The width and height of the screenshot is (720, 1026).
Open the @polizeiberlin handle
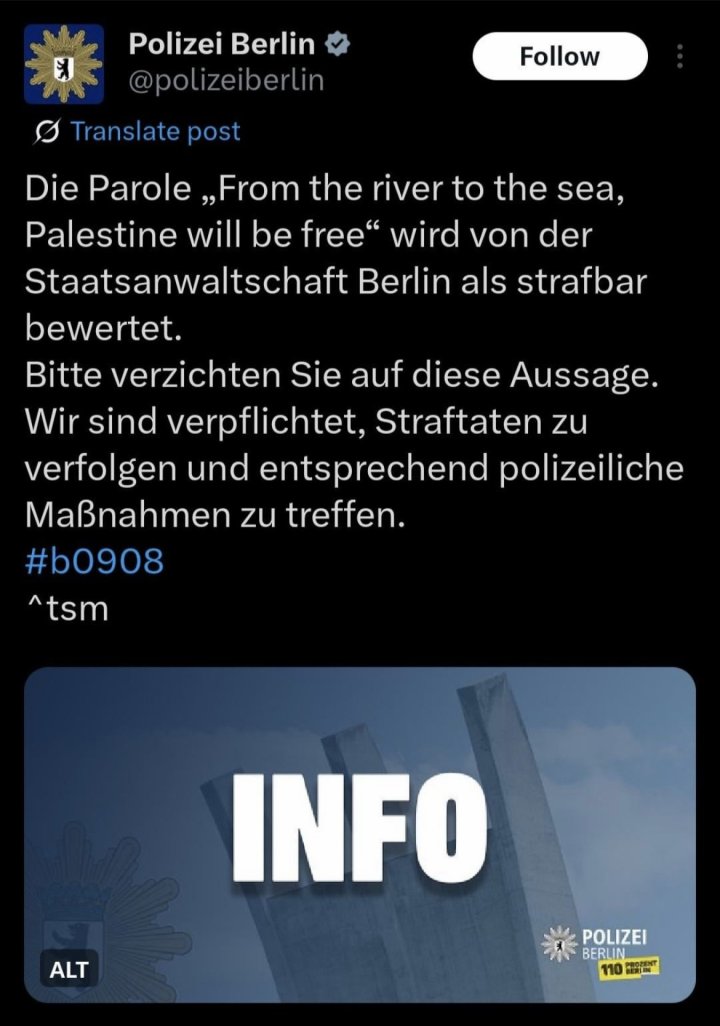(227, 80)
